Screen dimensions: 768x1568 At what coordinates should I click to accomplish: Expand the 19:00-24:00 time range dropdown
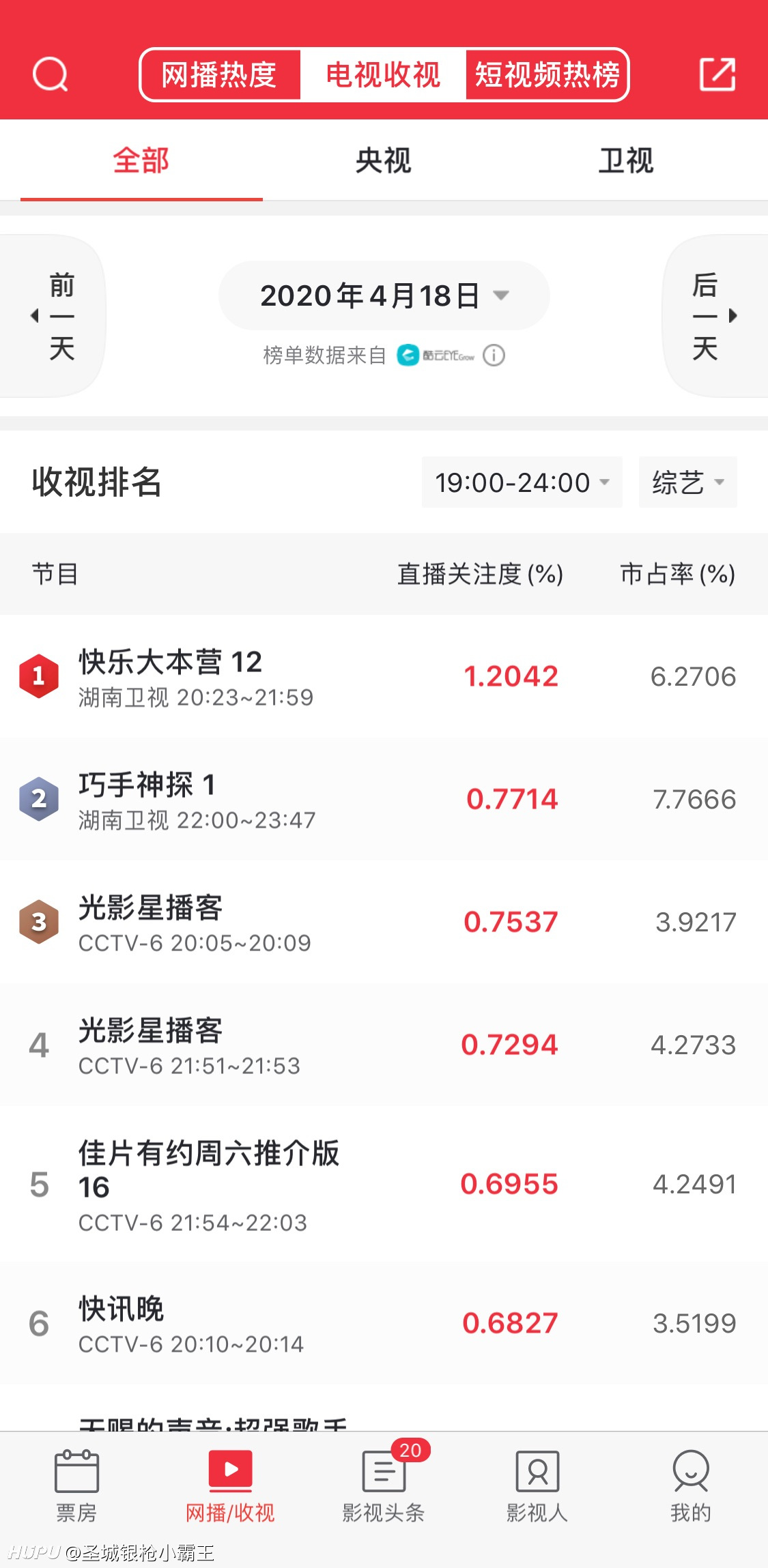coord(522,482)
